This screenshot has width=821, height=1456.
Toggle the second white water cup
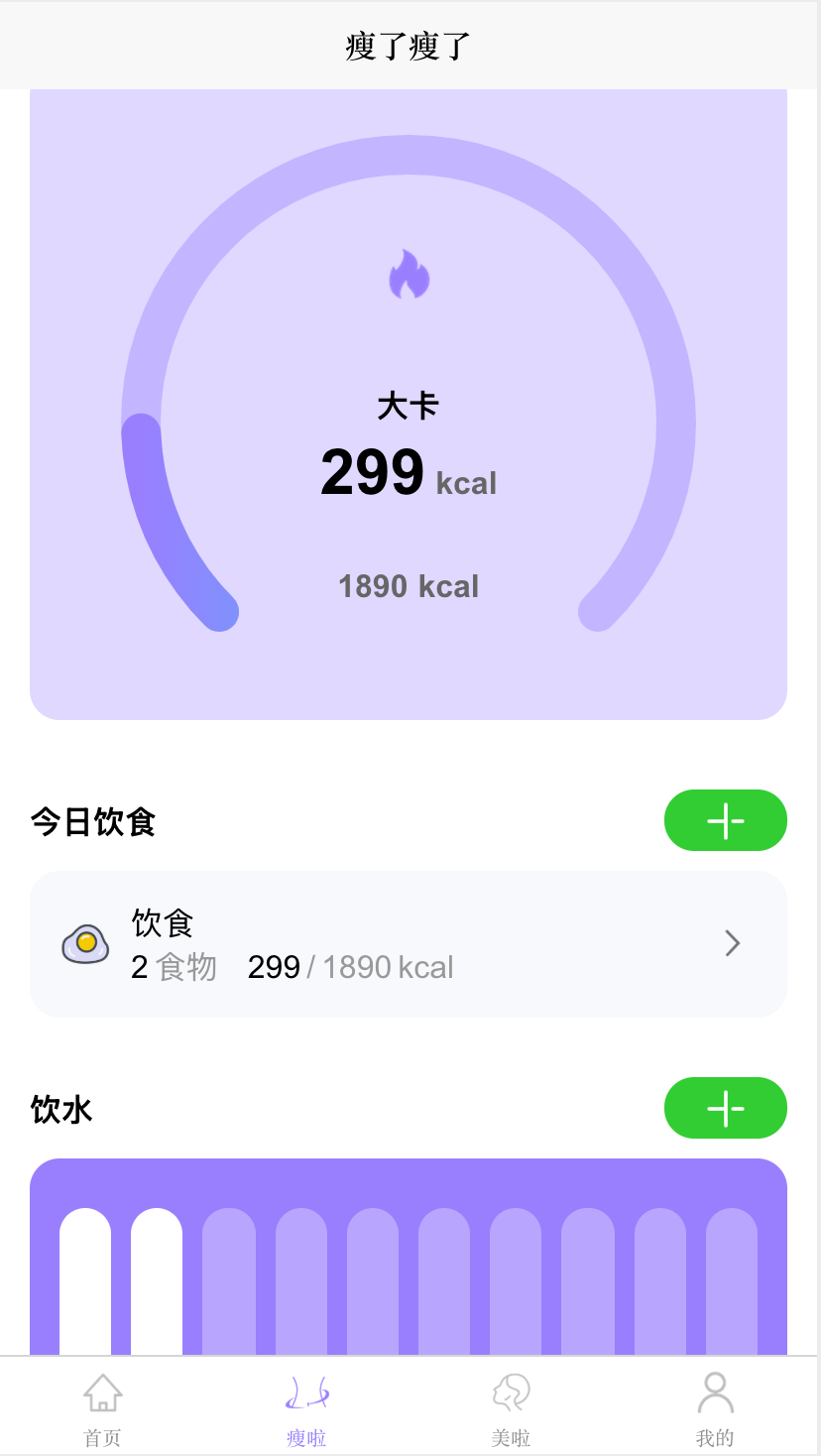(x=157, y=1279)
